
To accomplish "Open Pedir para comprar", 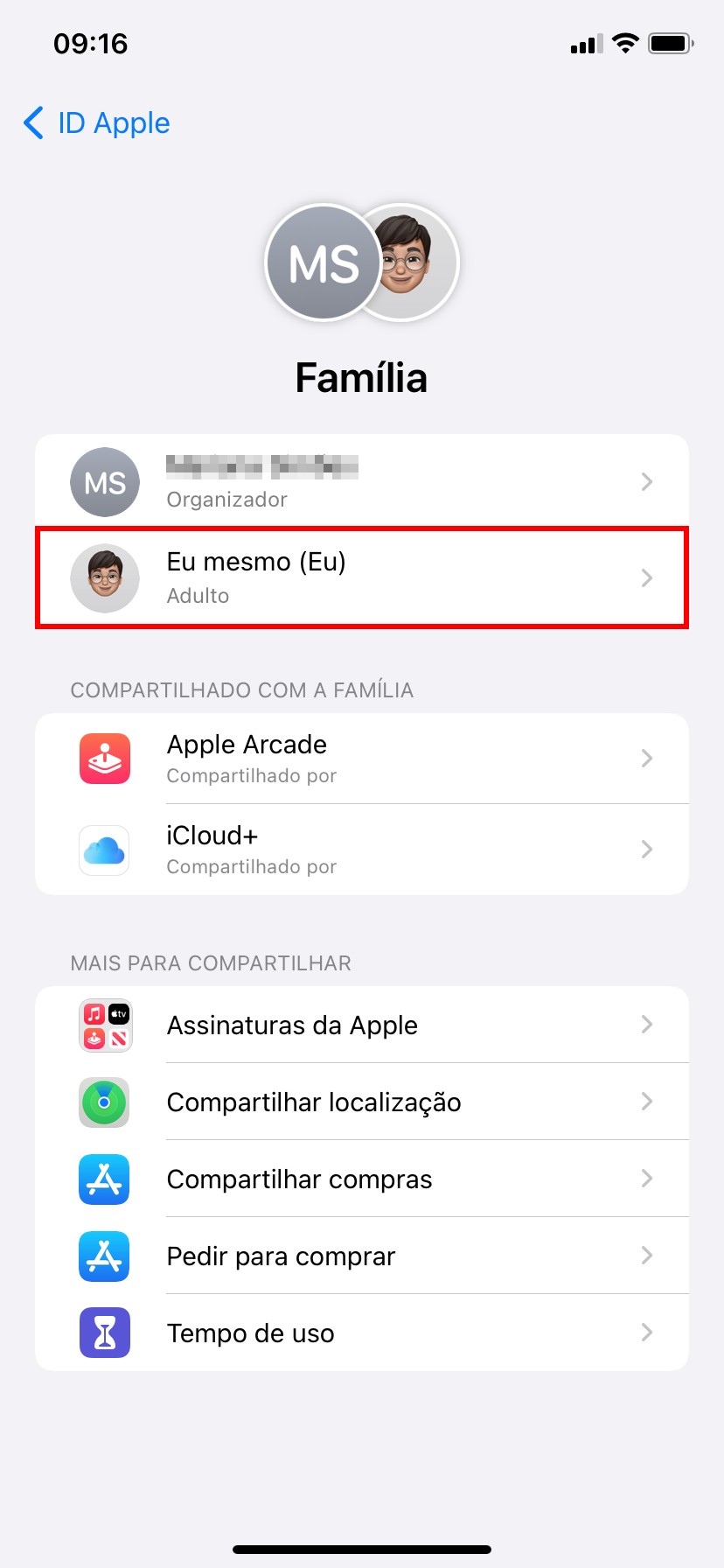I will (x=361, y=1256).
